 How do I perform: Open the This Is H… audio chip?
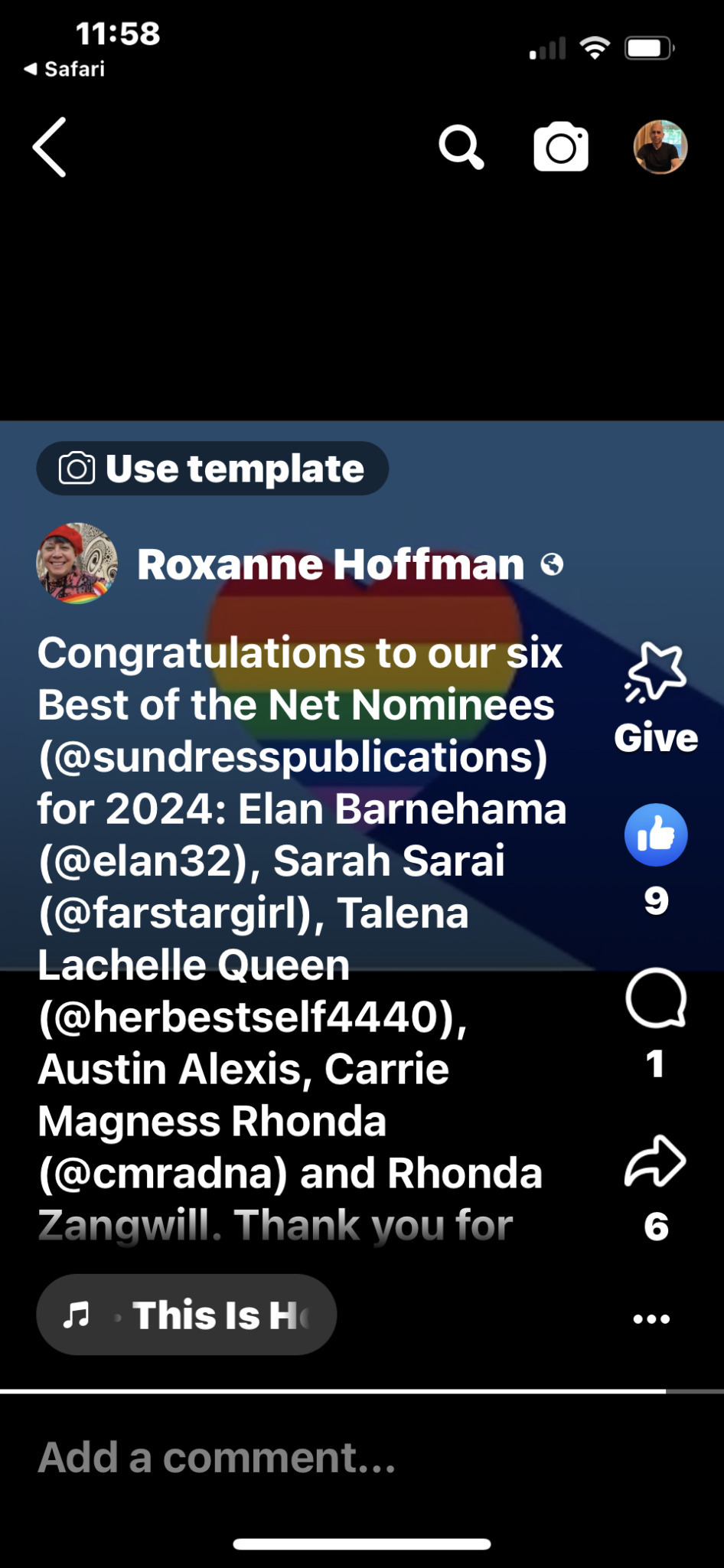point(187,1315)
